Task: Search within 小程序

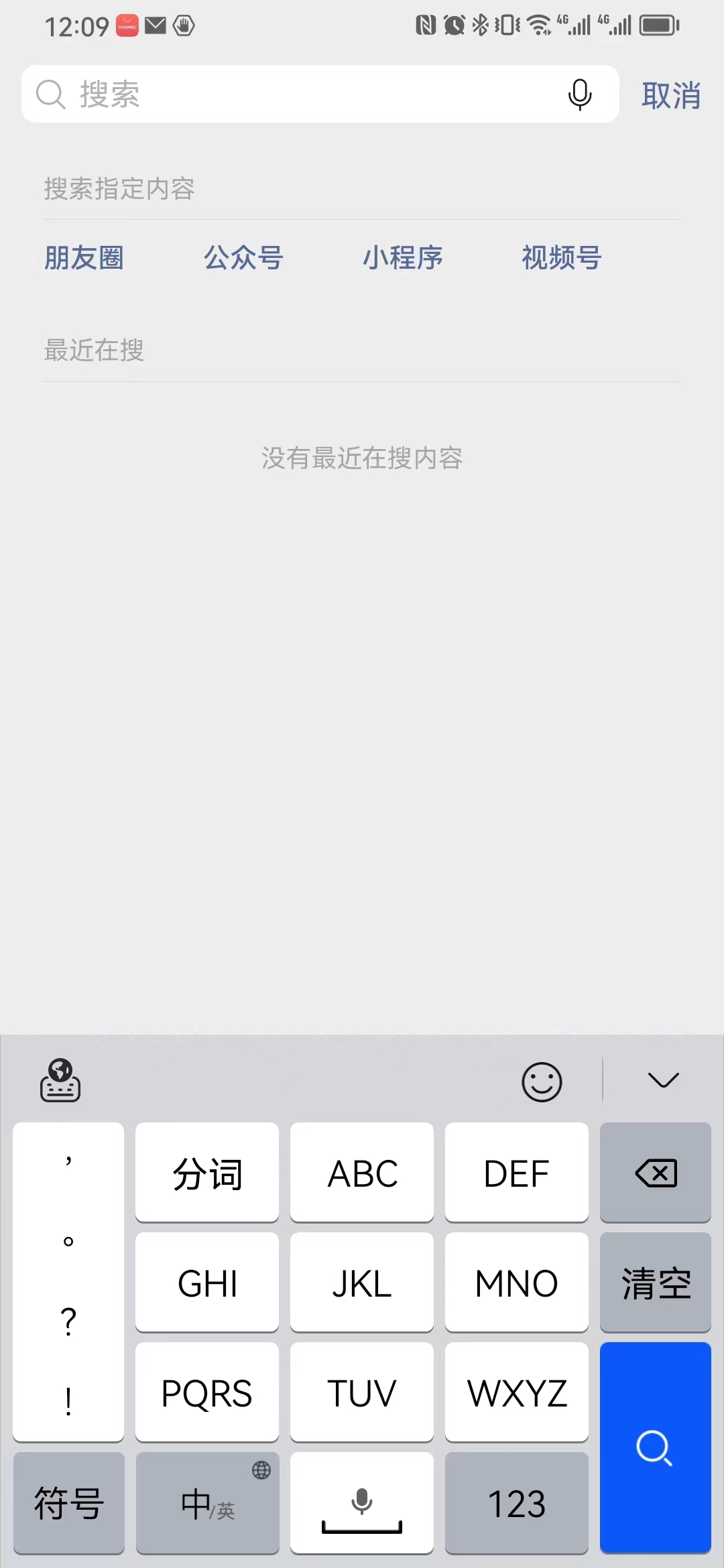Action: (x=403, y=258)
